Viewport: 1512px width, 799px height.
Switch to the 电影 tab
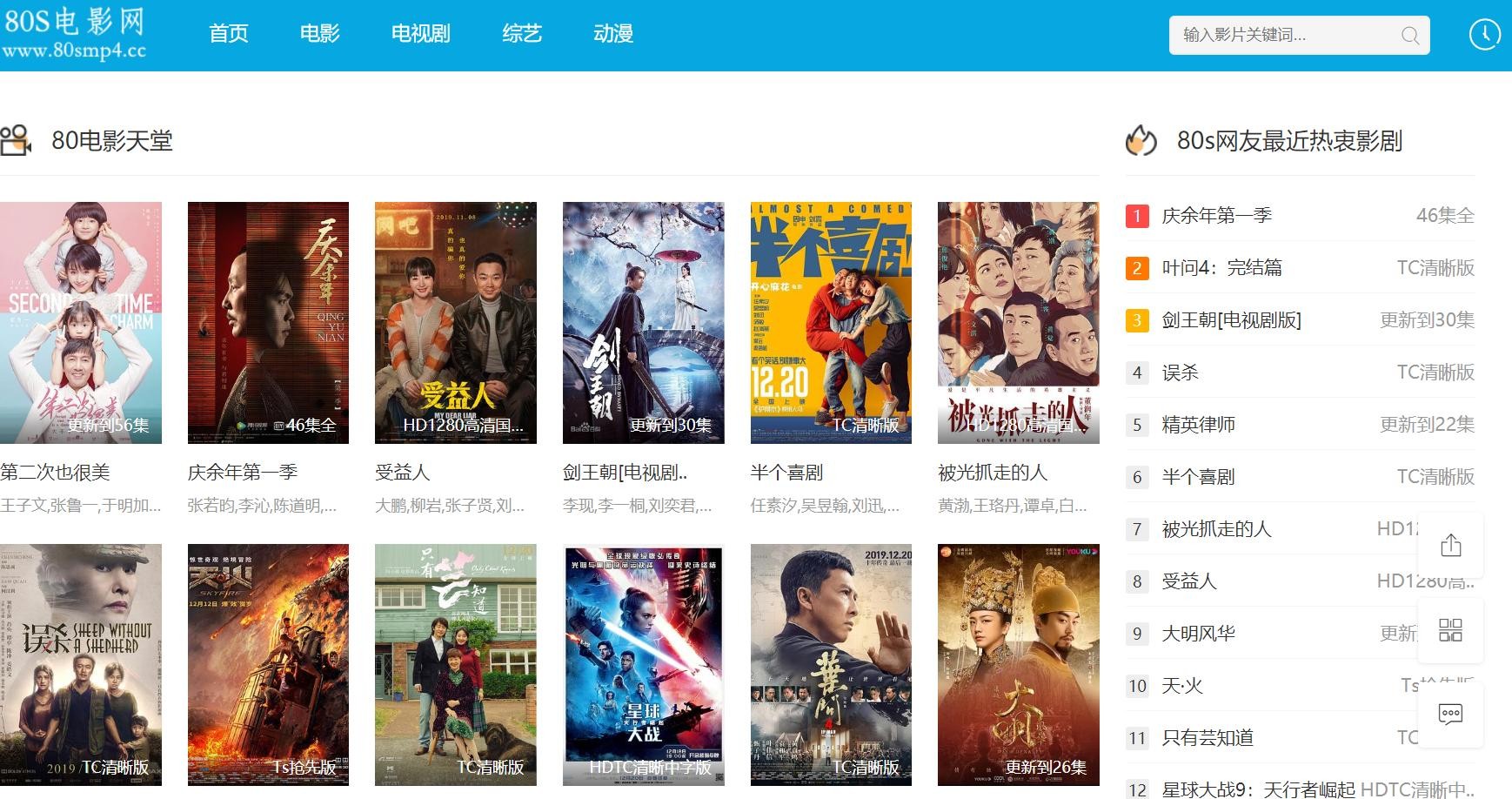319,34
